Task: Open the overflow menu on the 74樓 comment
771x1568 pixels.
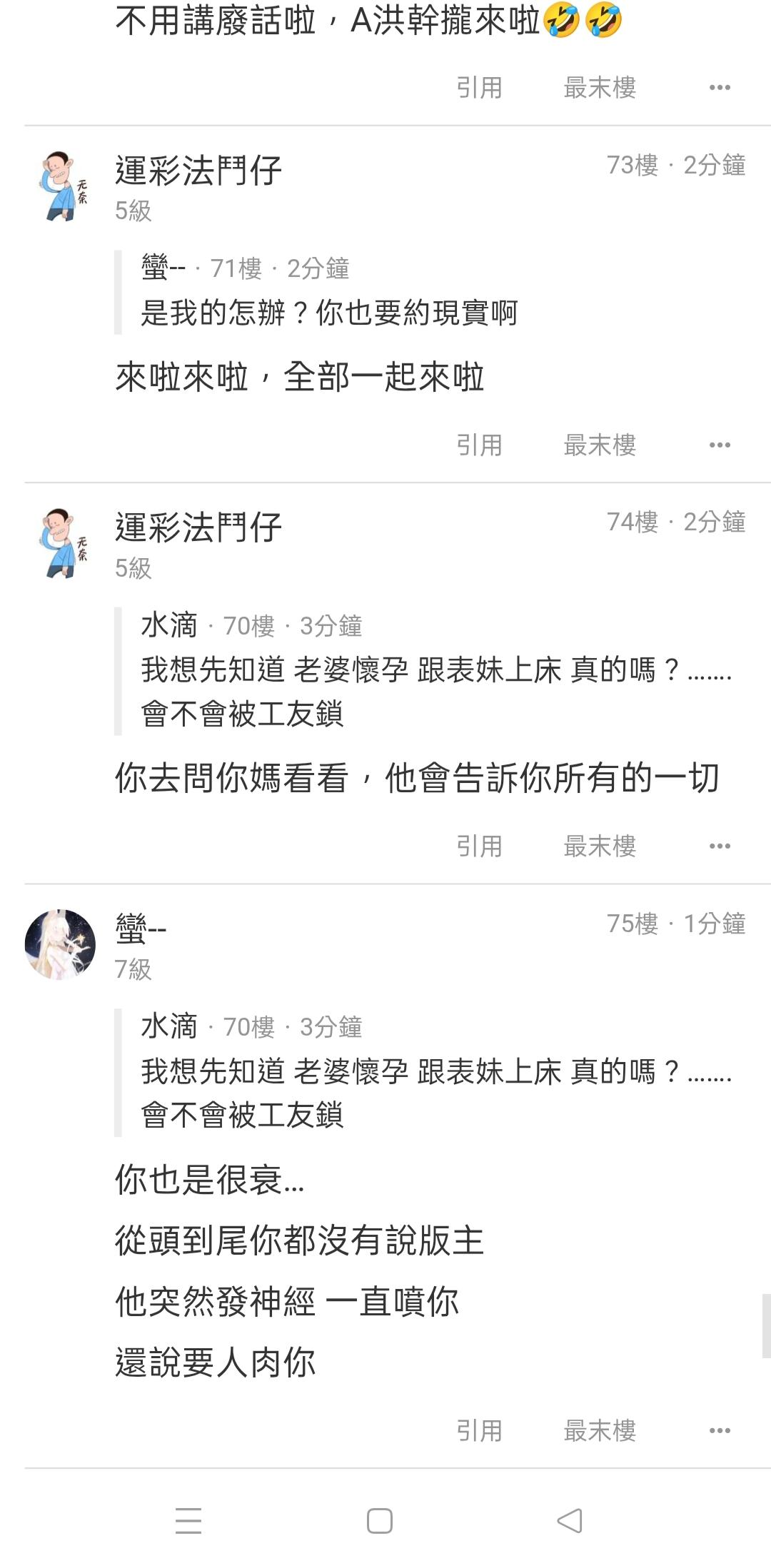Action: point(720,846)
